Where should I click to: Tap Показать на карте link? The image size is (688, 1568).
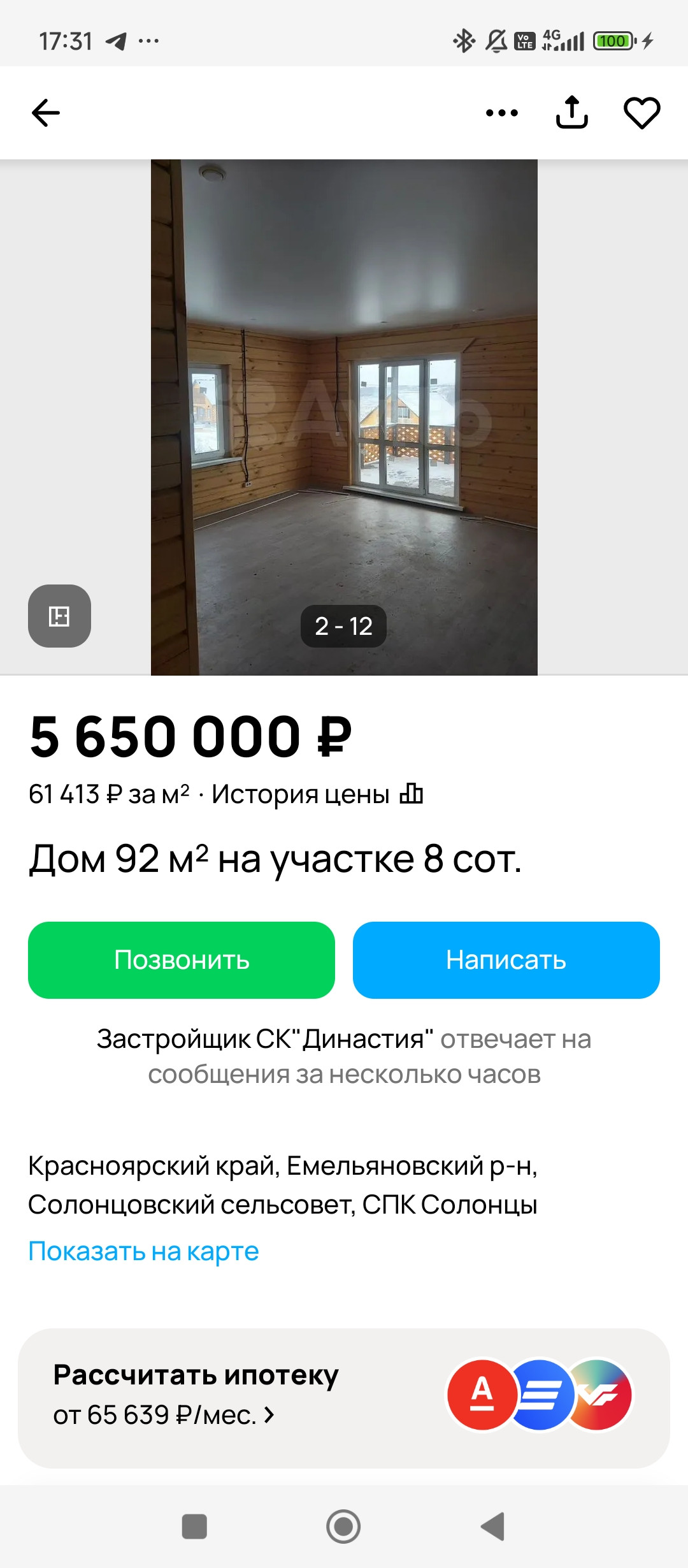click(x=144, y=1251)
